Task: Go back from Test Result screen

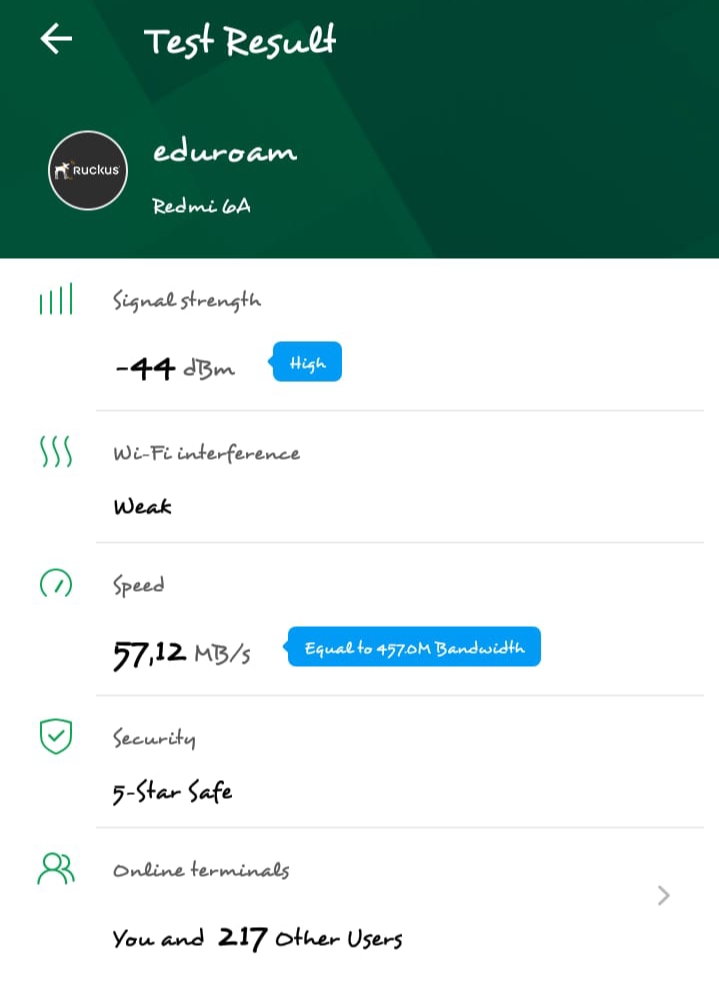Action: coord(56,39)
